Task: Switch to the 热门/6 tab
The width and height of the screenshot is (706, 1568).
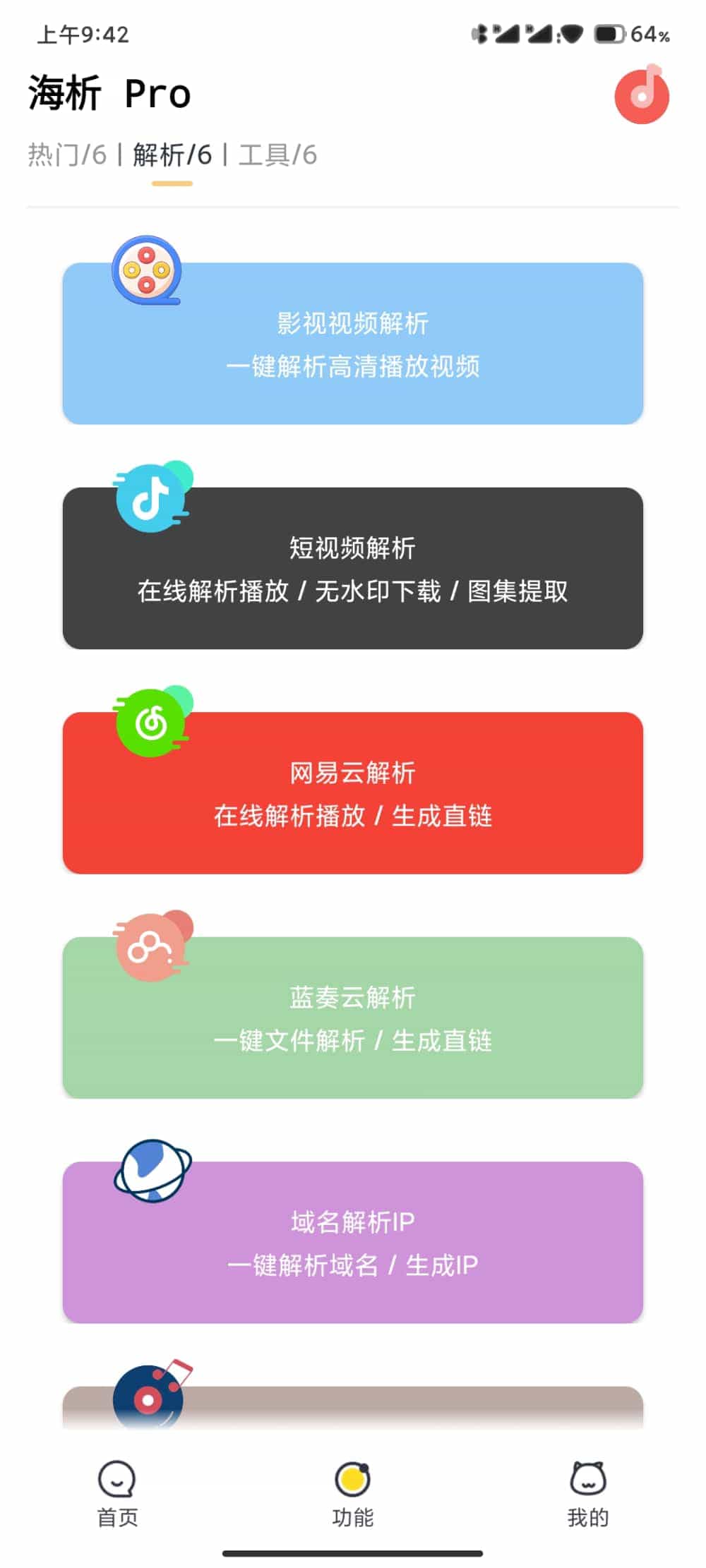Action: point(67,155)
